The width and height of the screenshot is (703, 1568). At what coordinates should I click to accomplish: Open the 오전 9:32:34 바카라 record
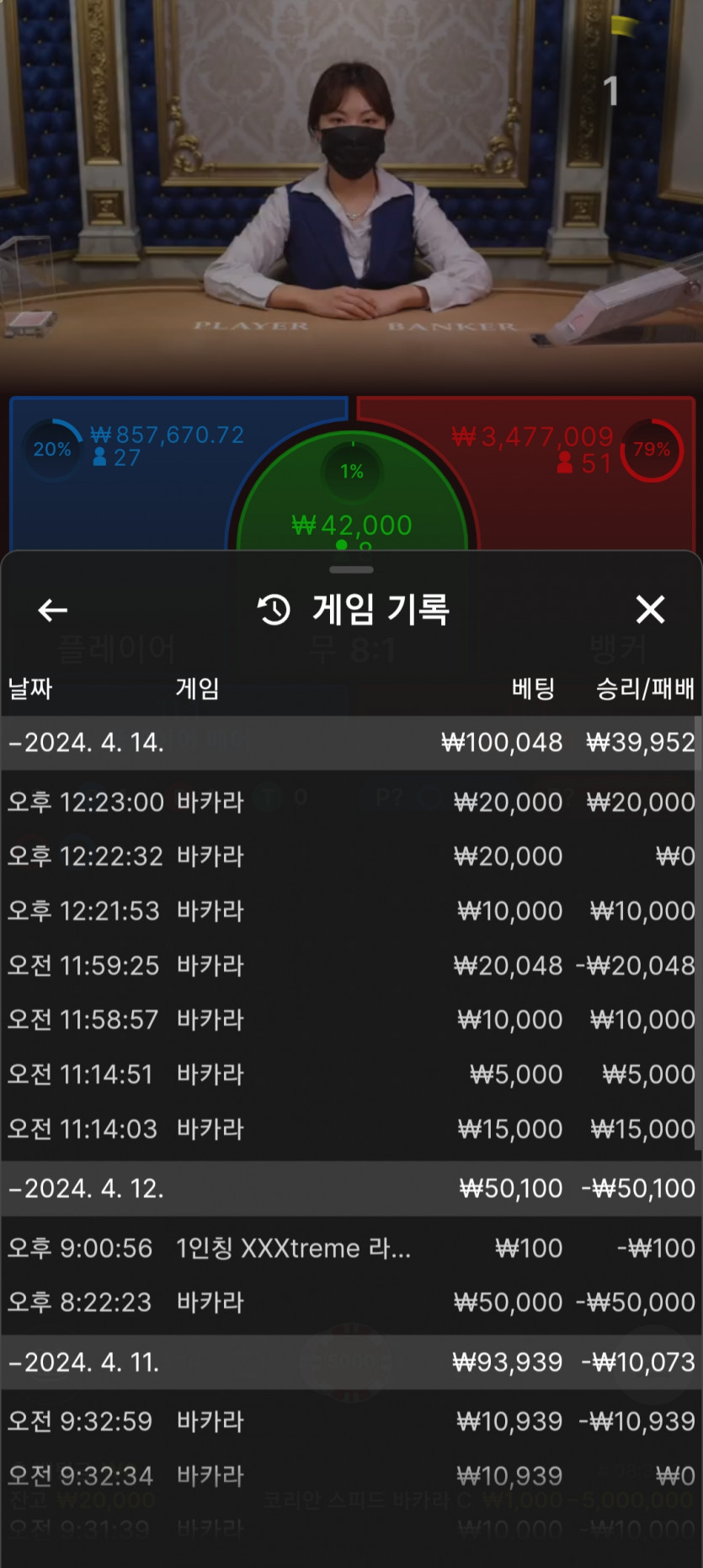tap(350, 1475)
